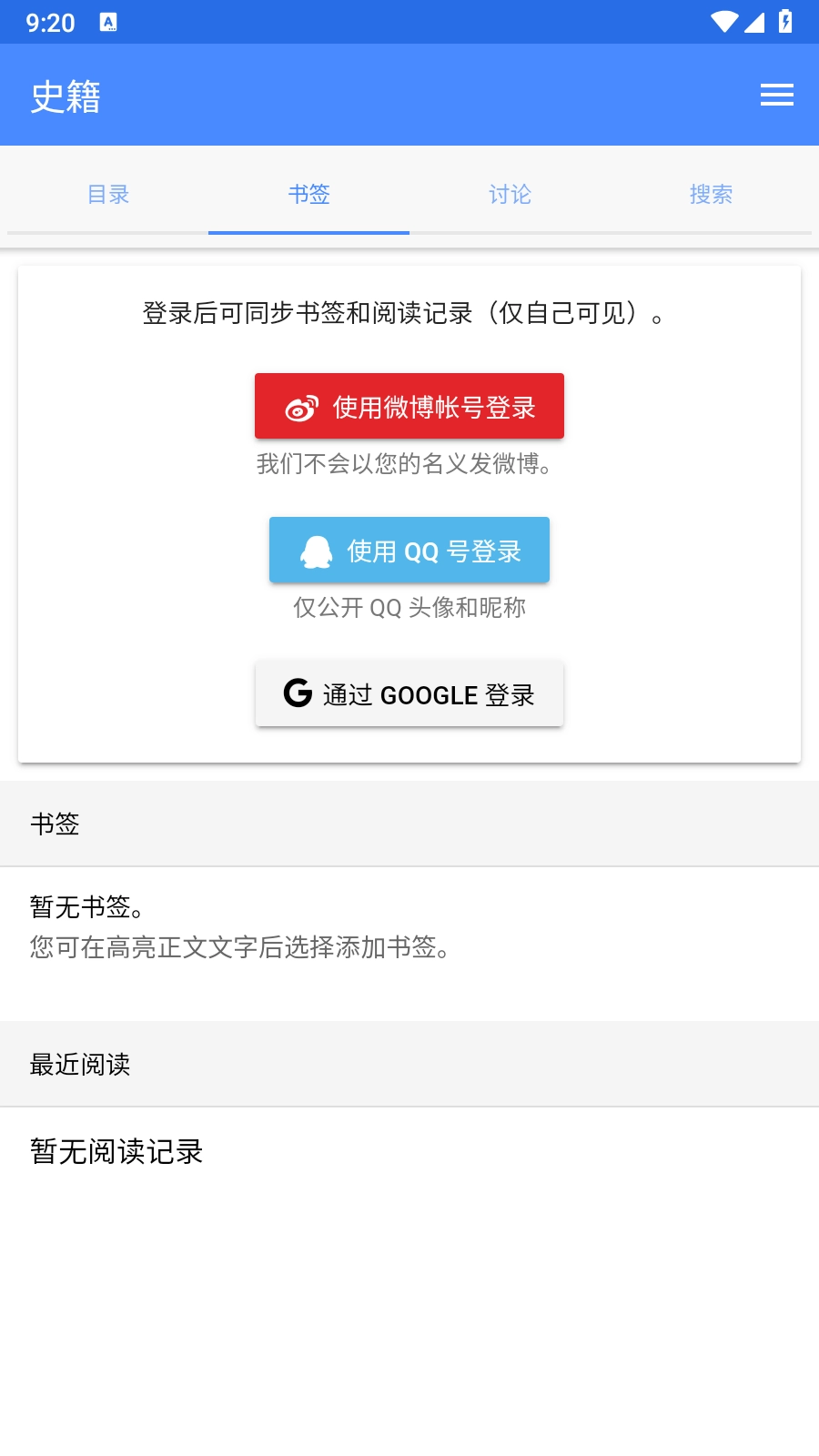Open the 搜索 tab
This screenshot has width=819, height=1456.
[712, 194]
